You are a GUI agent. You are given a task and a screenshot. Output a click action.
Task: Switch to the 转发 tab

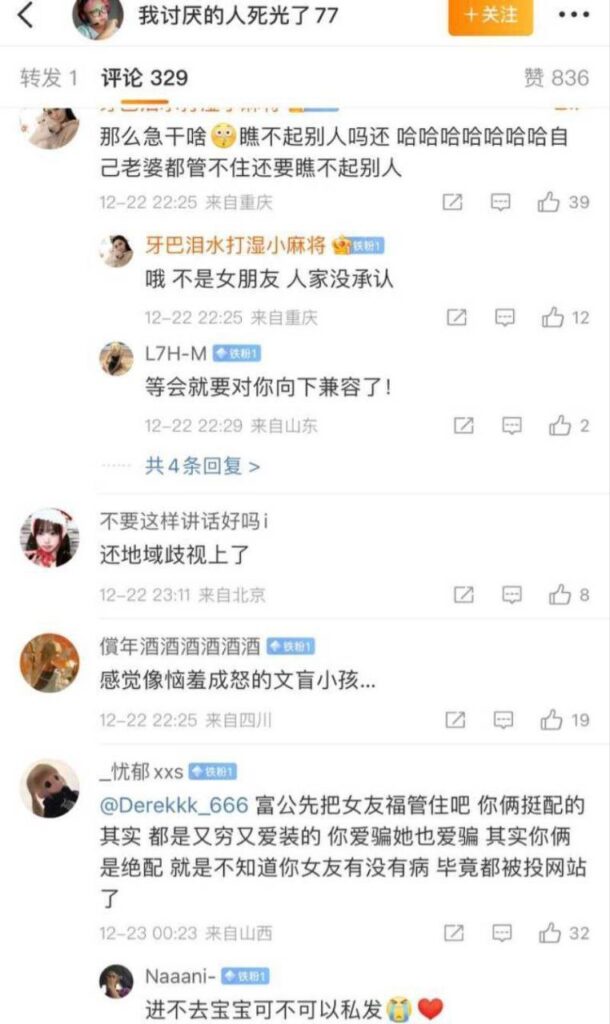(x=49, y=77)
